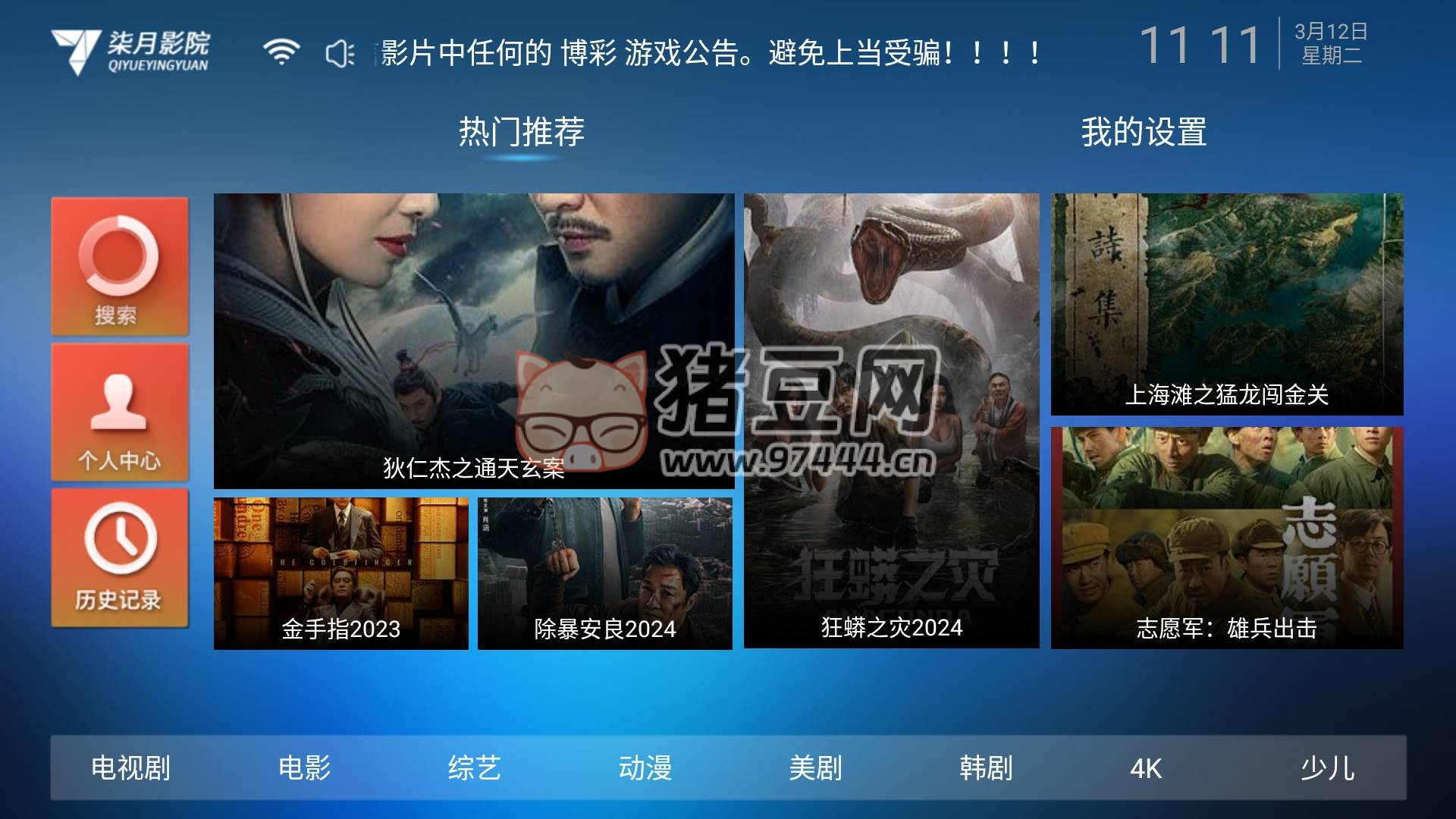This screenshot has width=1456, height=819.
Task: Open the movie 上海滩之猛龙闯金关
Action: [1226, 304]
